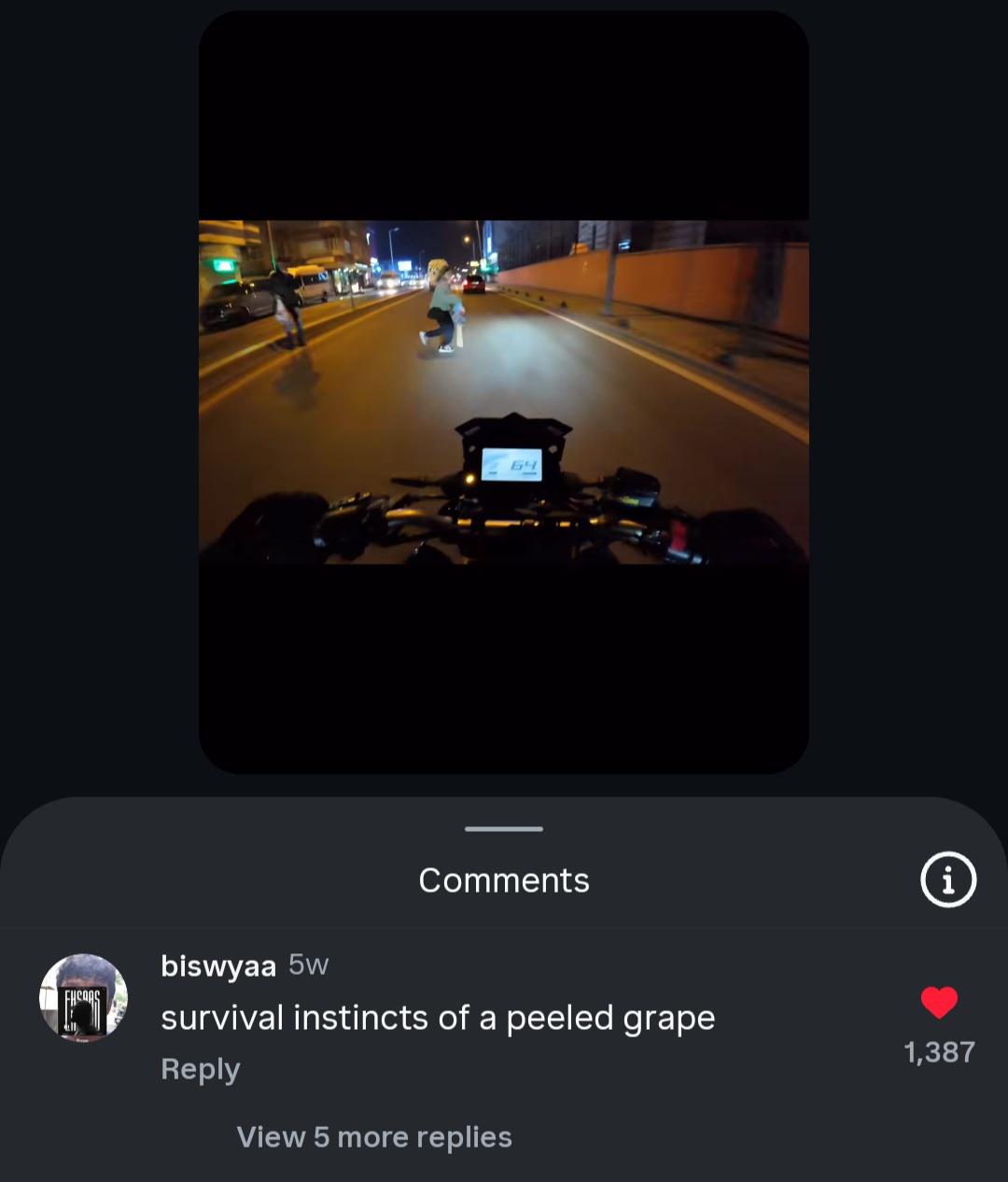
Task: Reply to the 'peeled grape' comment
Action: pos(200,1068)
